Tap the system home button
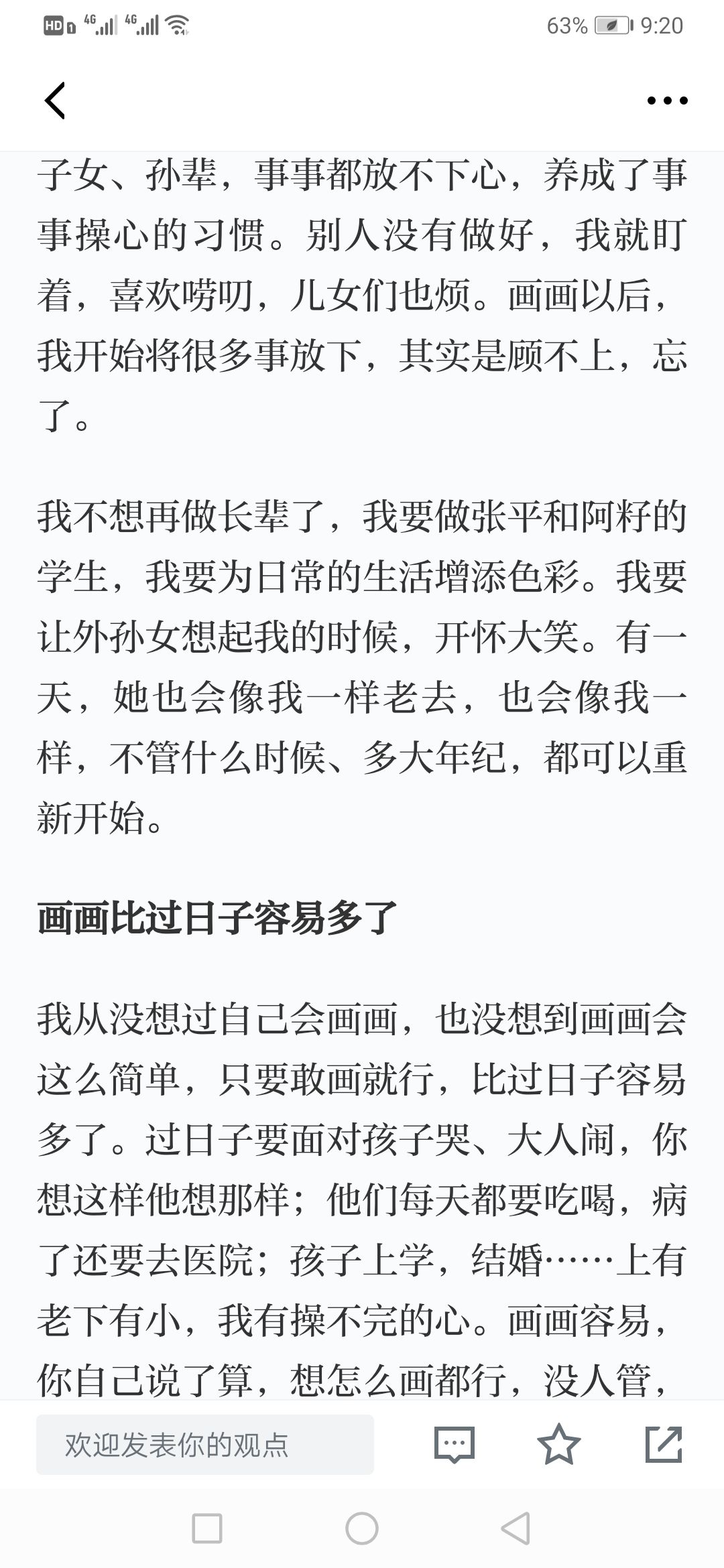This screenshot has height=1568, width=724. tap(362, 1528)
